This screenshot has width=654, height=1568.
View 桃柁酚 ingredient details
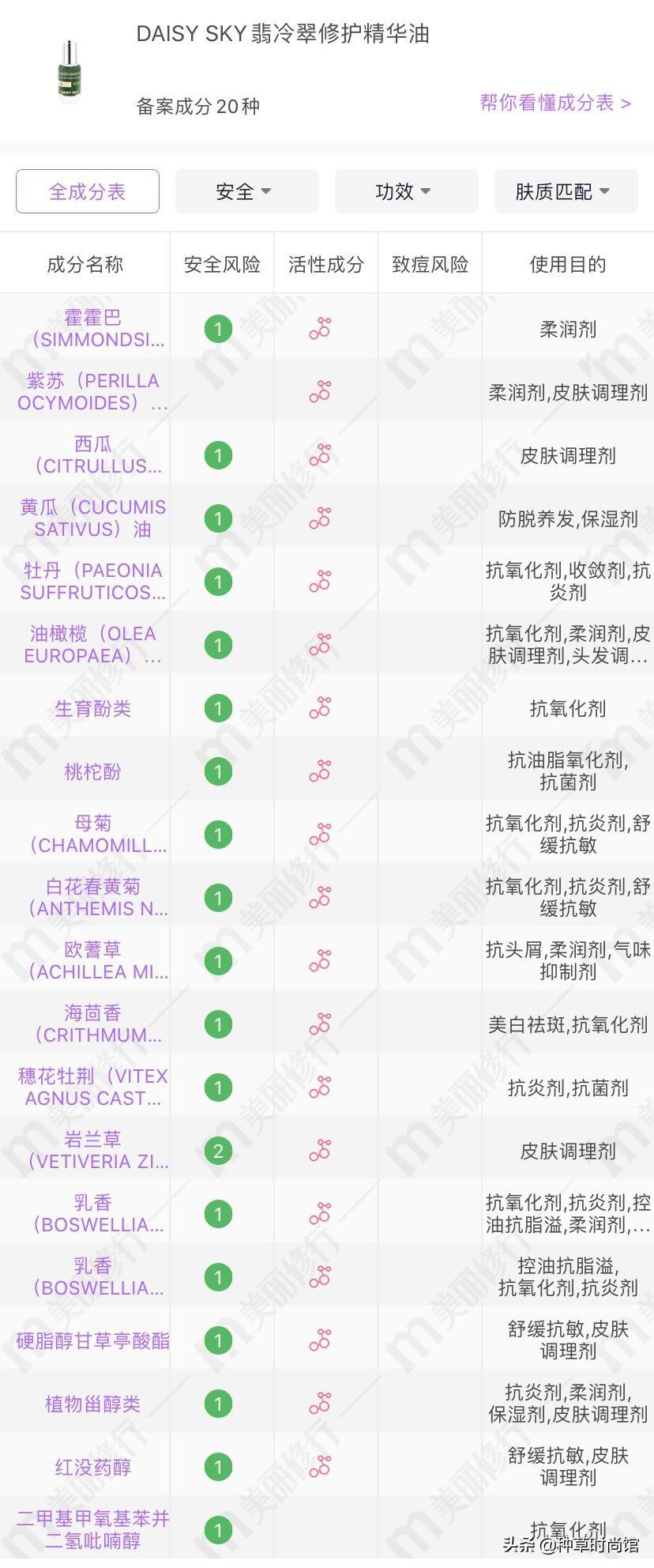click(92, 772)
